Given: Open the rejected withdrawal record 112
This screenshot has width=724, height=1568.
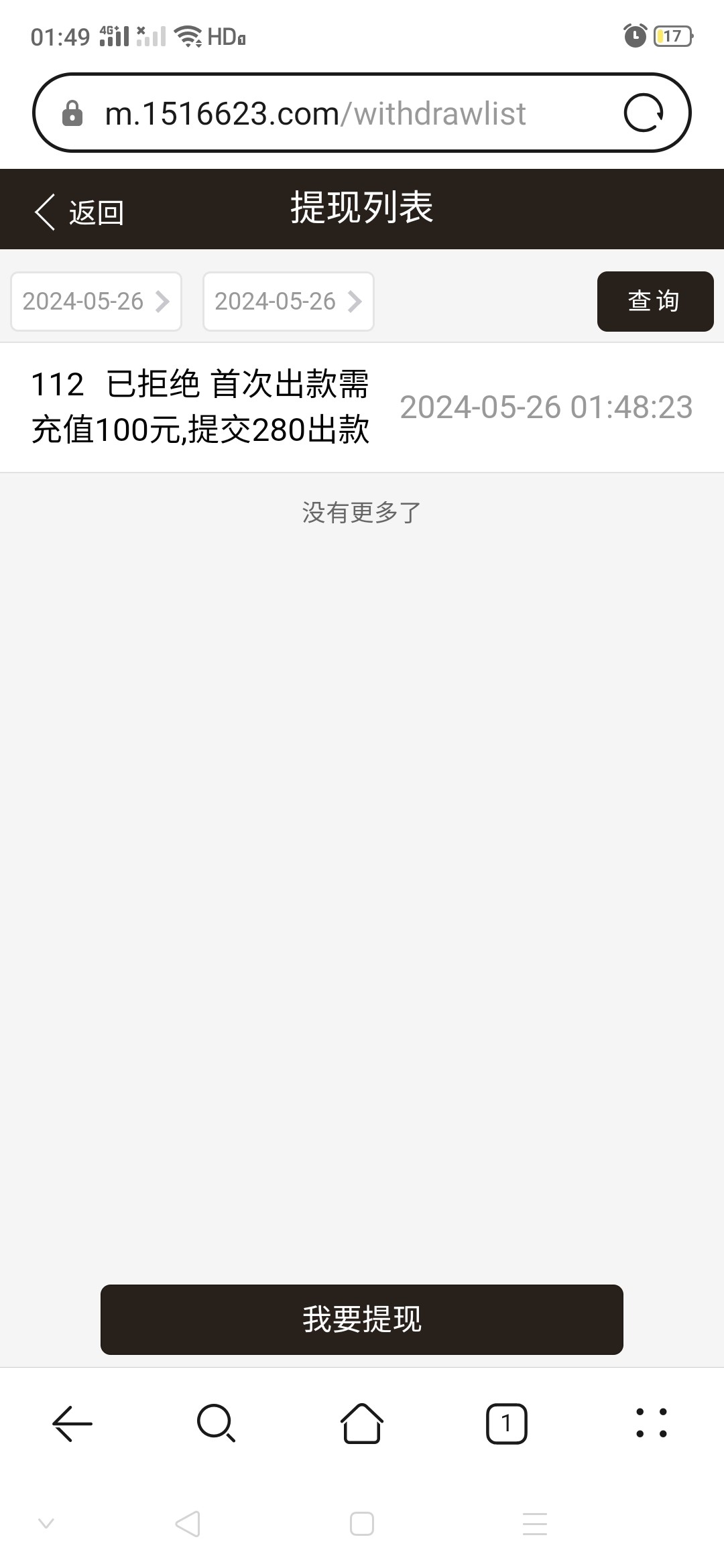Looking at the screenshot, I should [362, 407].
